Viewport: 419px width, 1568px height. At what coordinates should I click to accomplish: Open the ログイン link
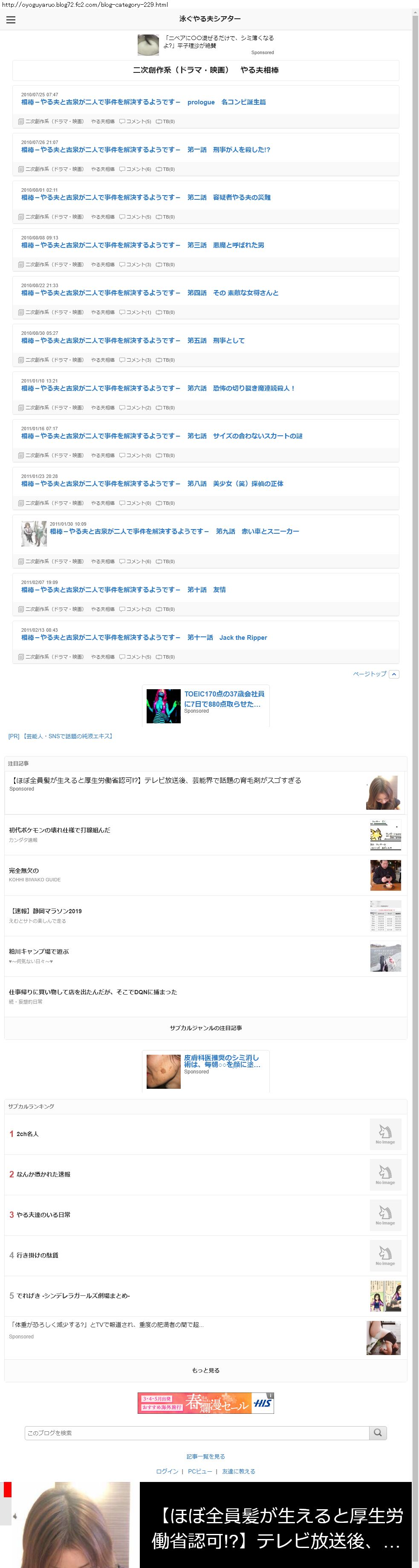tap(167, 1471)
